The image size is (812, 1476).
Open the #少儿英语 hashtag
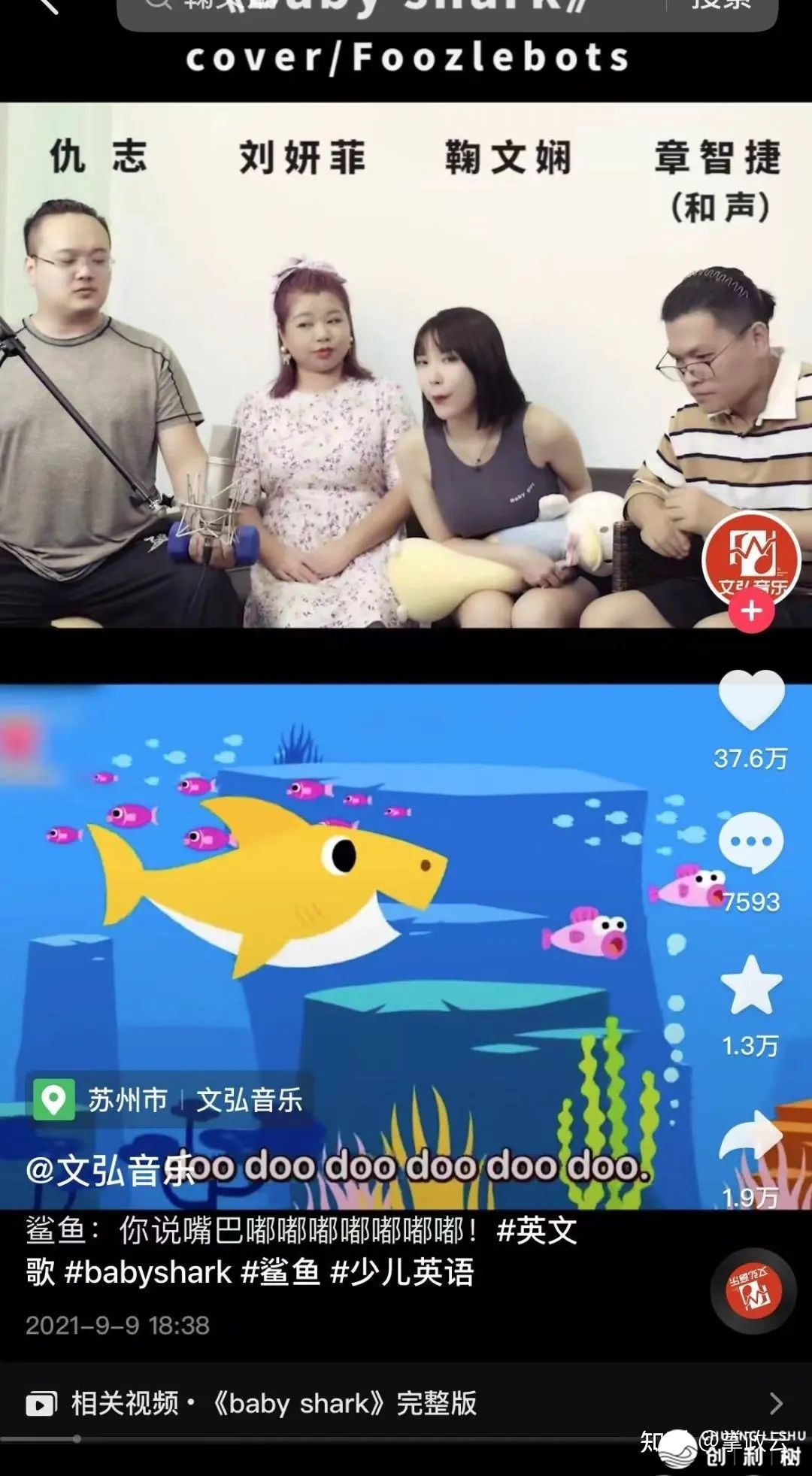pyautogui.click(x=402, y=1271)
